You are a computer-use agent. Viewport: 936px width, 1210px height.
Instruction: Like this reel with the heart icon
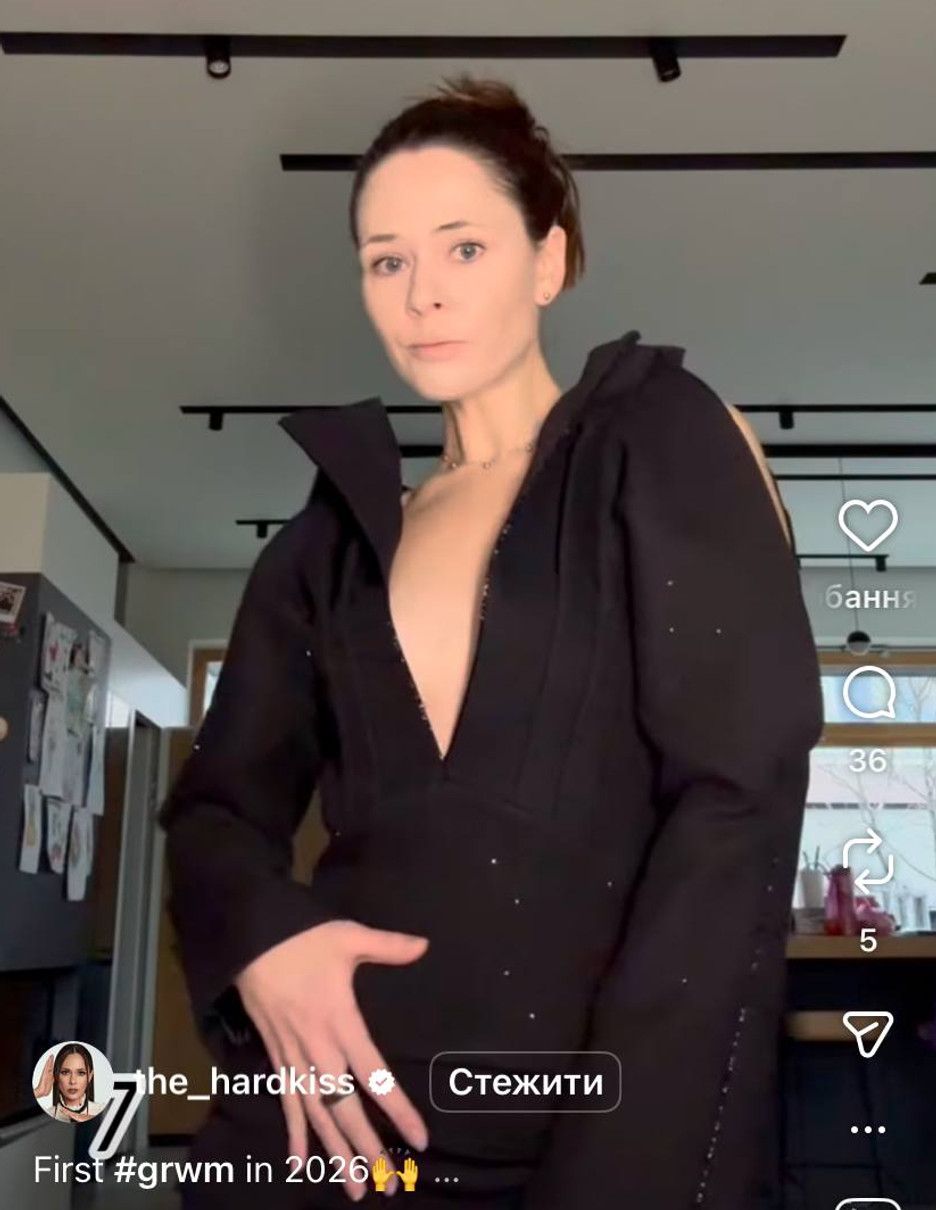click(867, 525)
